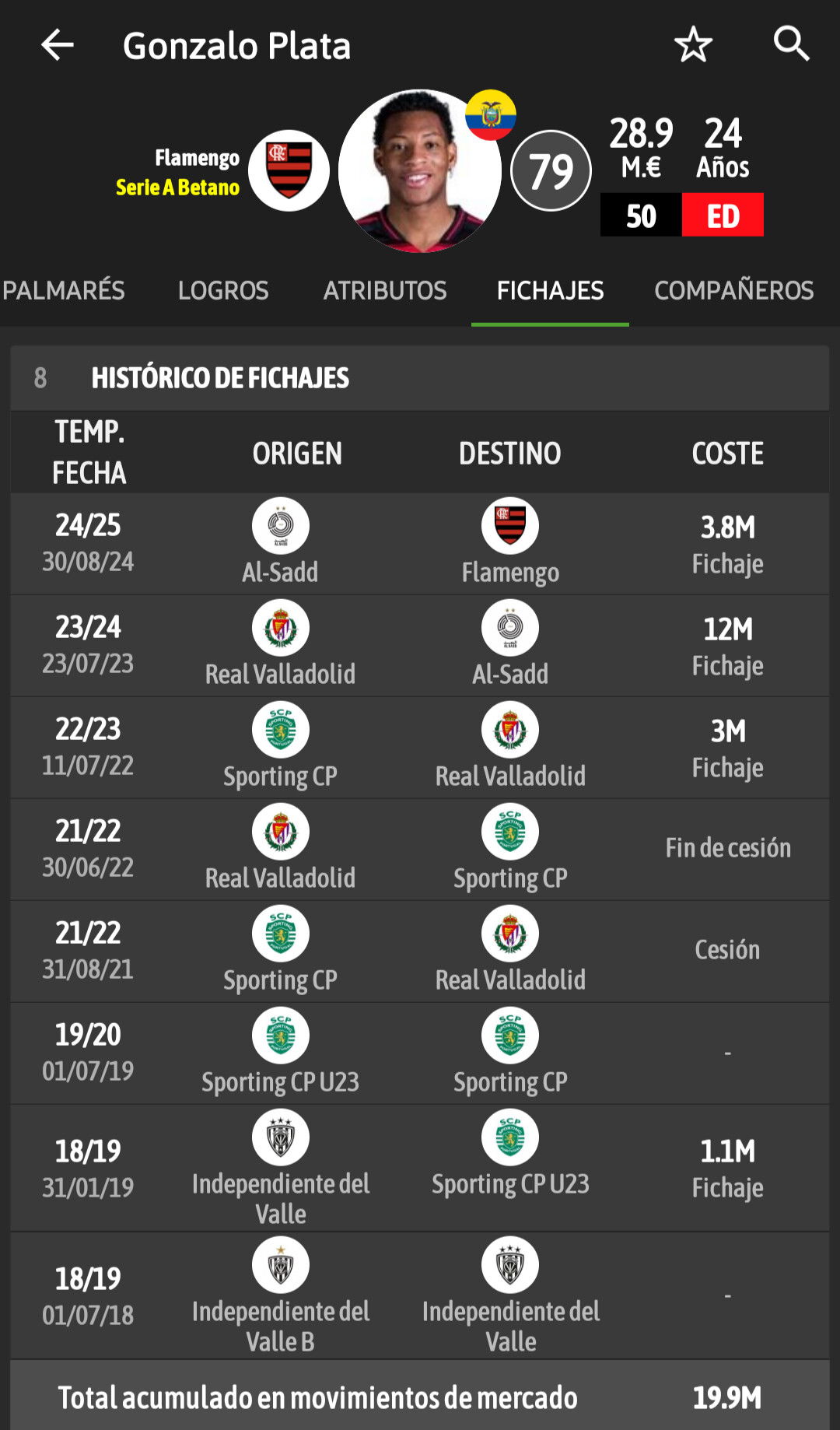Image resolution: width=840 pixels, height=1430 pixels.
Task: Open the 24/25 Al-Sadd to Flamengo transfer
Action: click(420, 544)
